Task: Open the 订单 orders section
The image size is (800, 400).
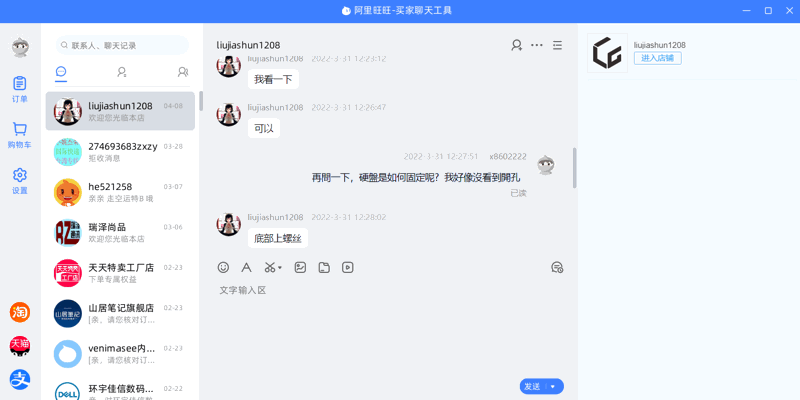Action: (20, 88)
